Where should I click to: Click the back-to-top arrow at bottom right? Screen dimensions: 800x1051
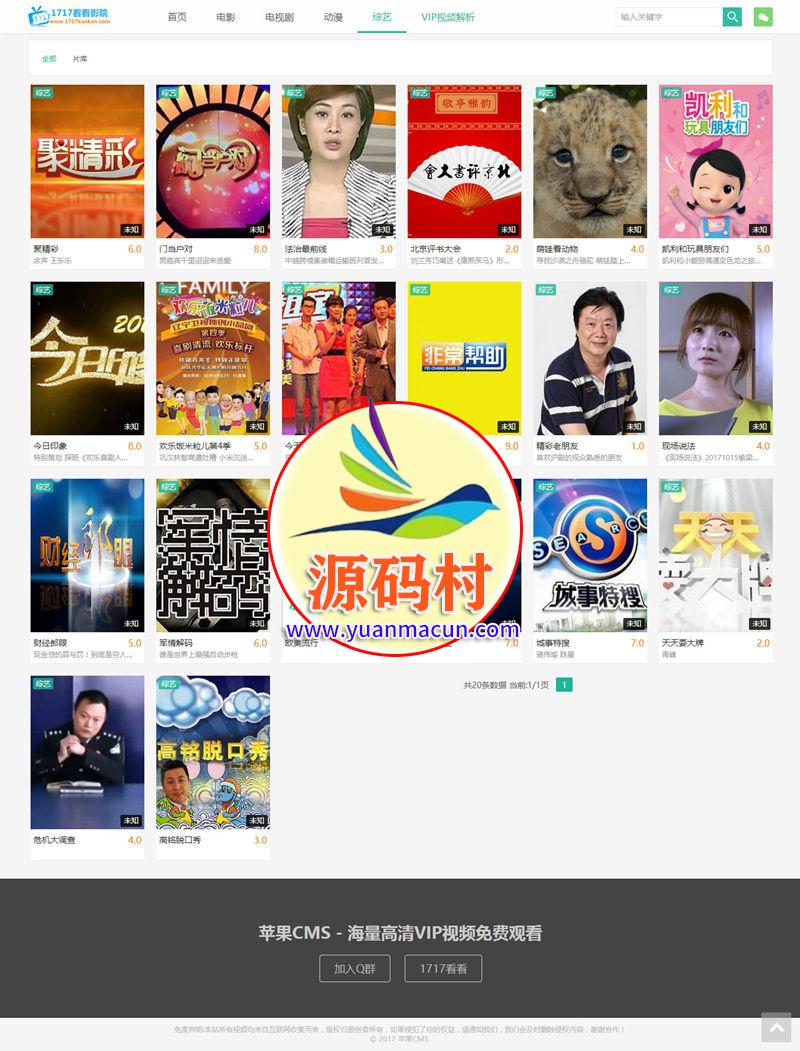point(776,1029)
